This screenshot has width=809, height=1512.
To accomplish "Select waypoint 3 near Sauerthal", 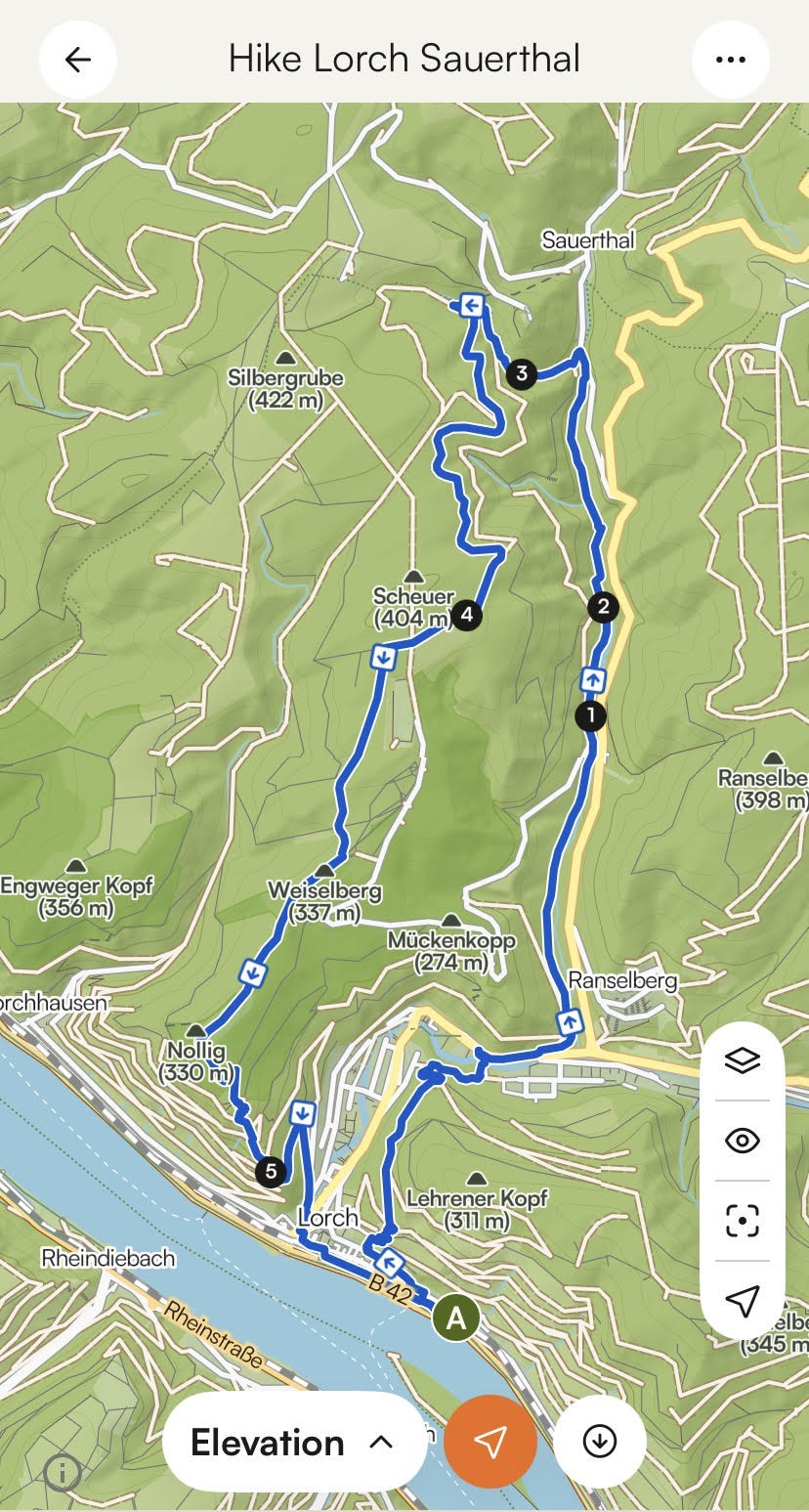I will coord(522,373).
